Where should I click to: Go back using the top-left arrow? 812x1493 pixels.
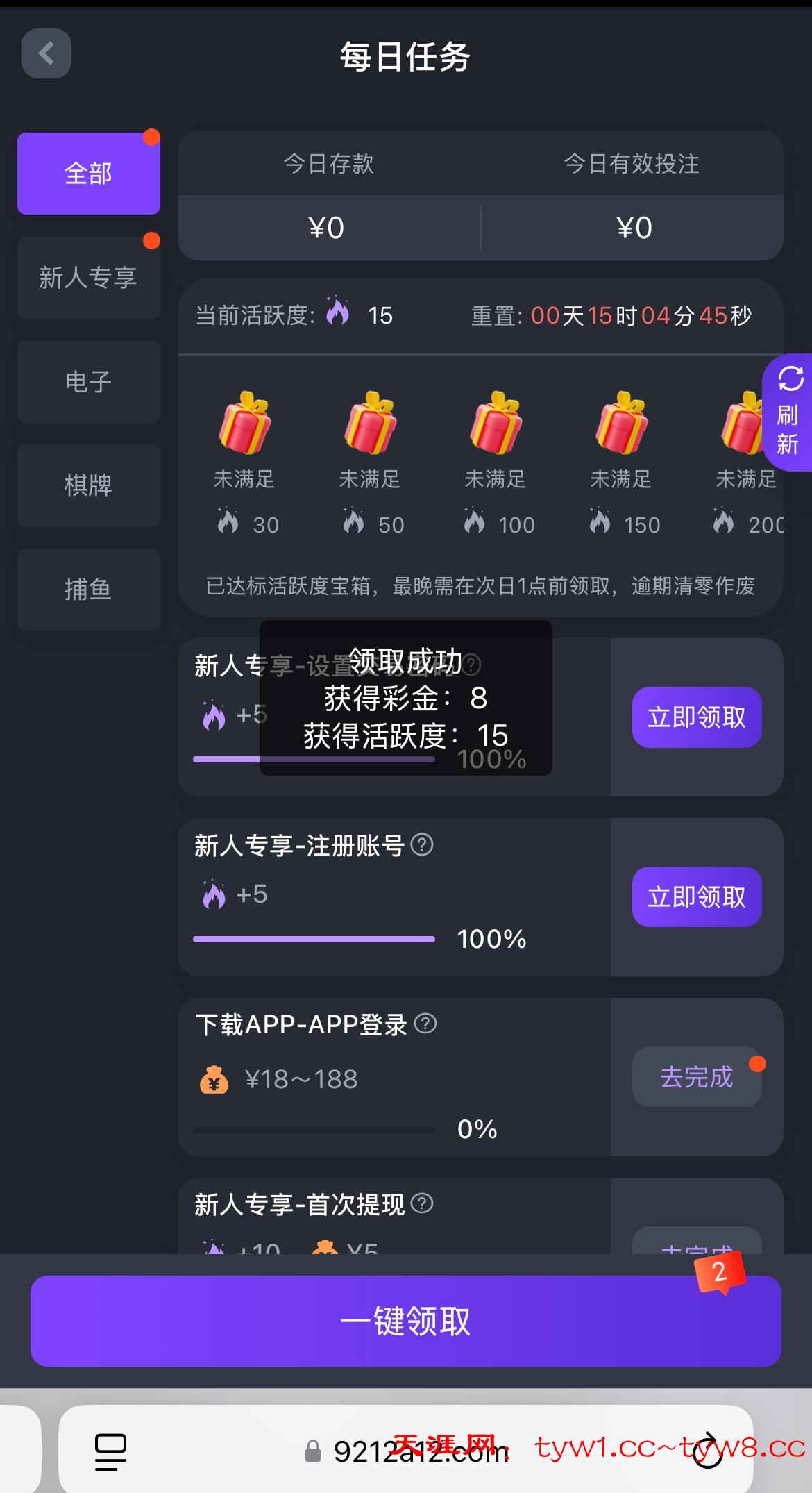click(46, 53)
